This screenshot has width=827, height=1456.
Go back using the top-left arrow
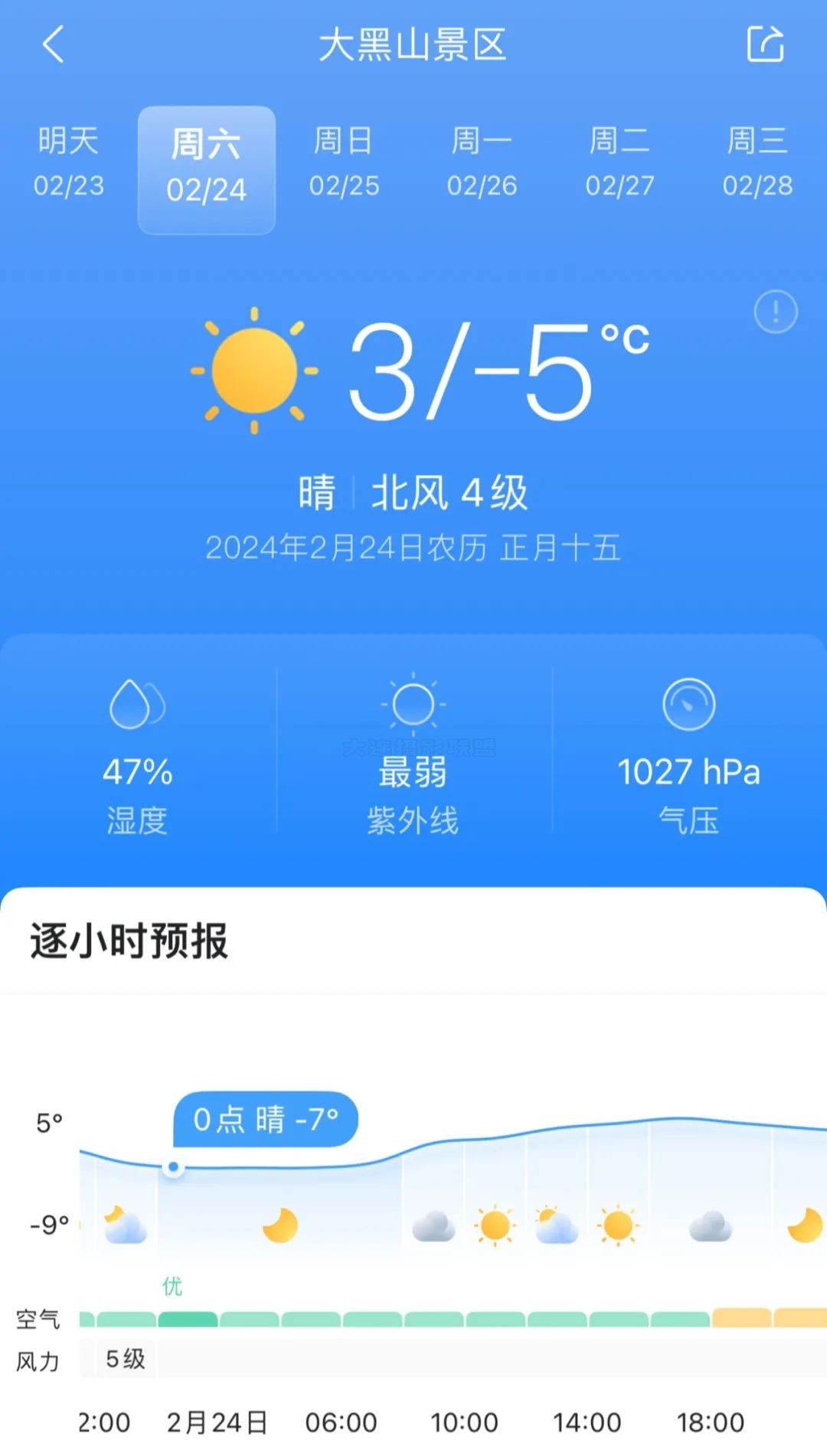pyautogui.click(x=53, y=44)
